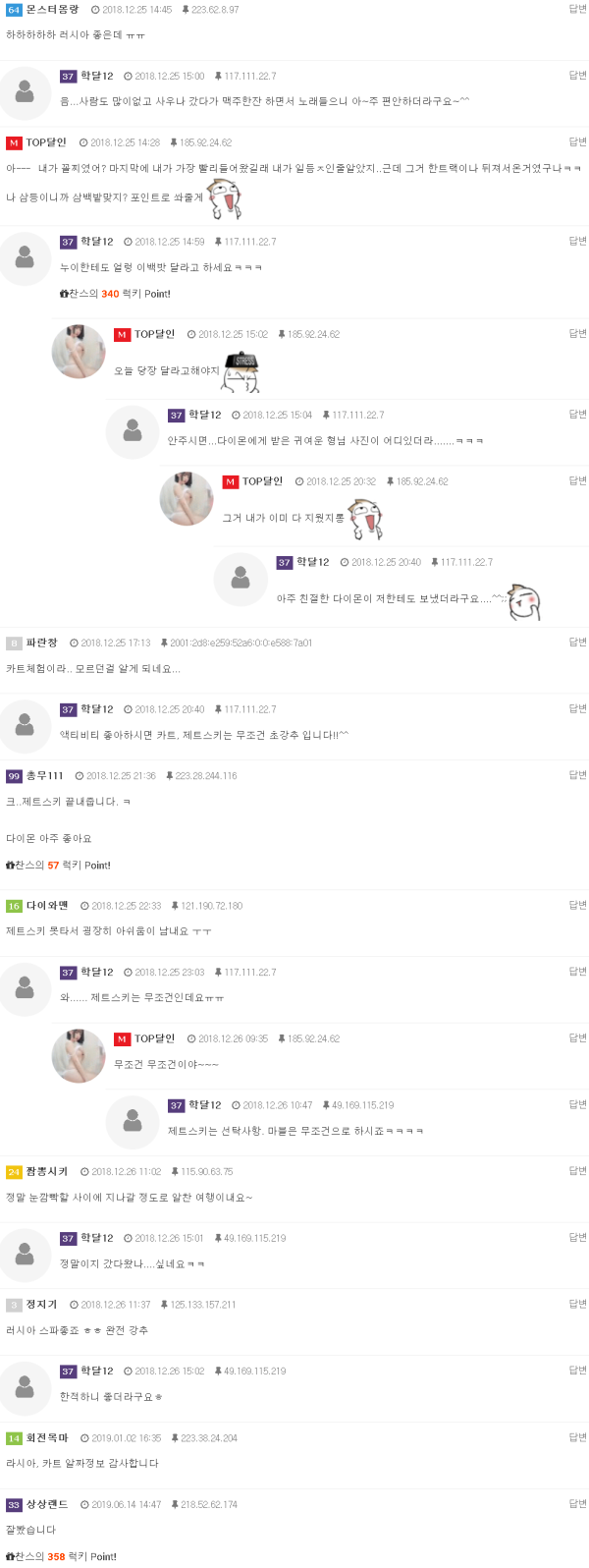
Task: Reply to 정지기's comment via 답변
Action: (577, 1305)
